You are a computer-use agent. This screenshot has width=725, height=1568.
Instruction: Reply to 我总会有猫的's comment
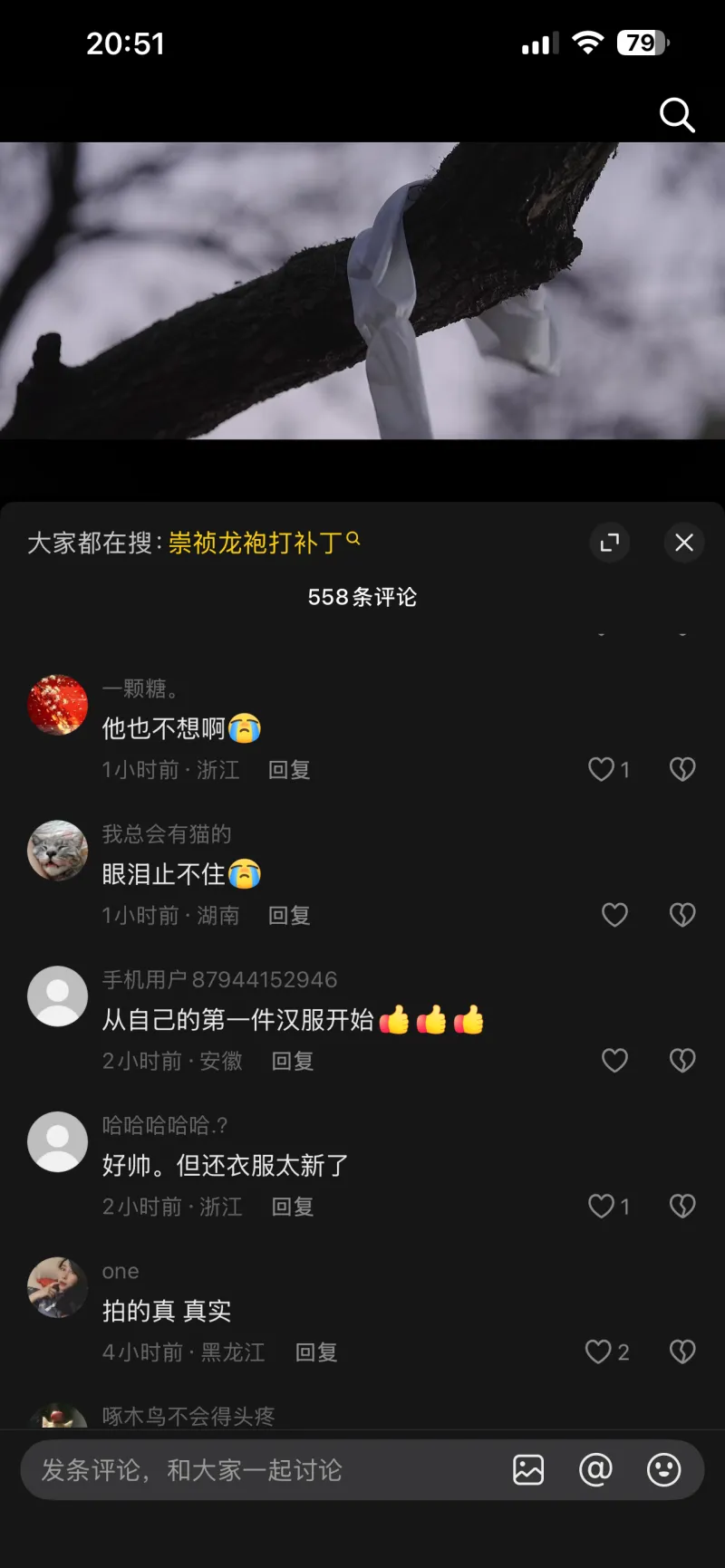[289, 916]
